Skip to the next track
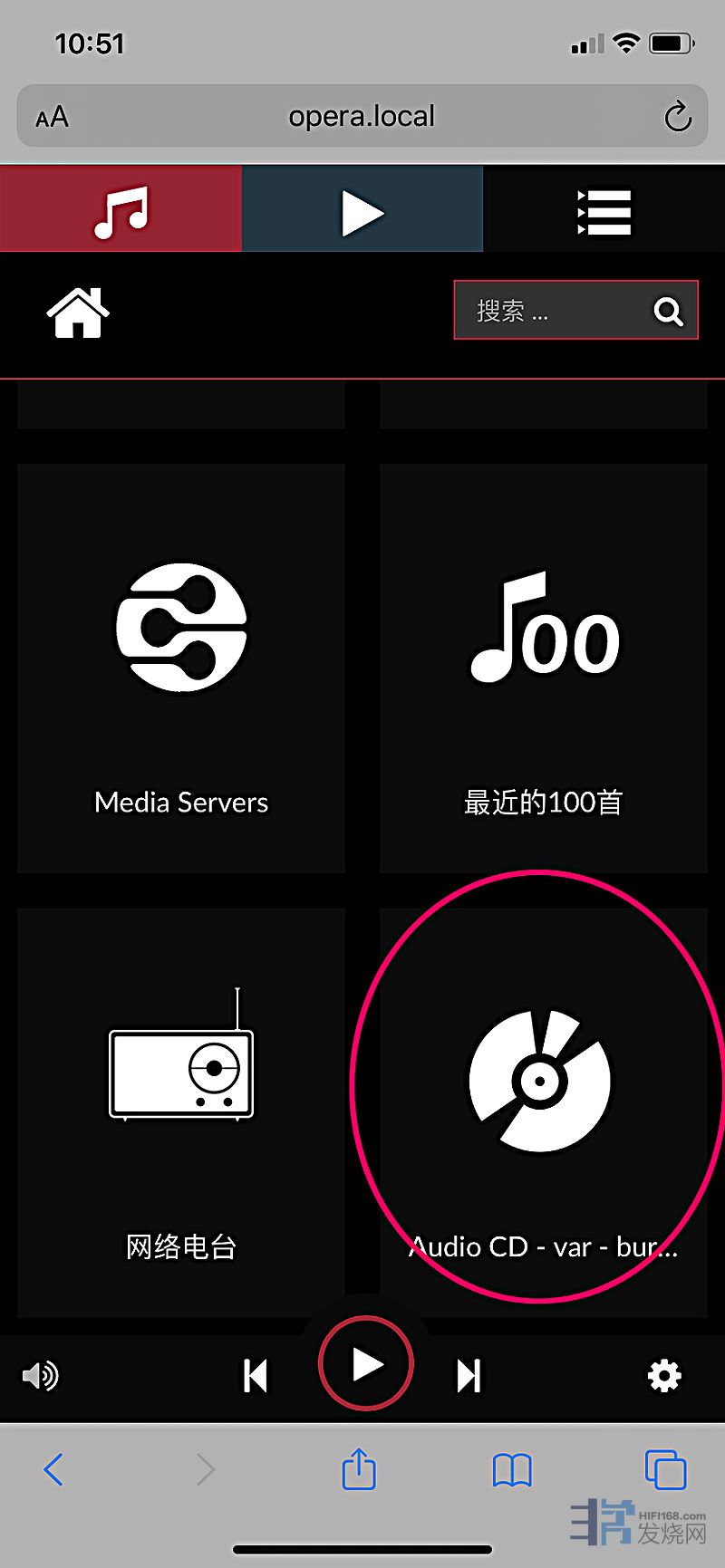Image resolution: width=725 pixels, height=1568 pixels. click(x=469, y=1376)
